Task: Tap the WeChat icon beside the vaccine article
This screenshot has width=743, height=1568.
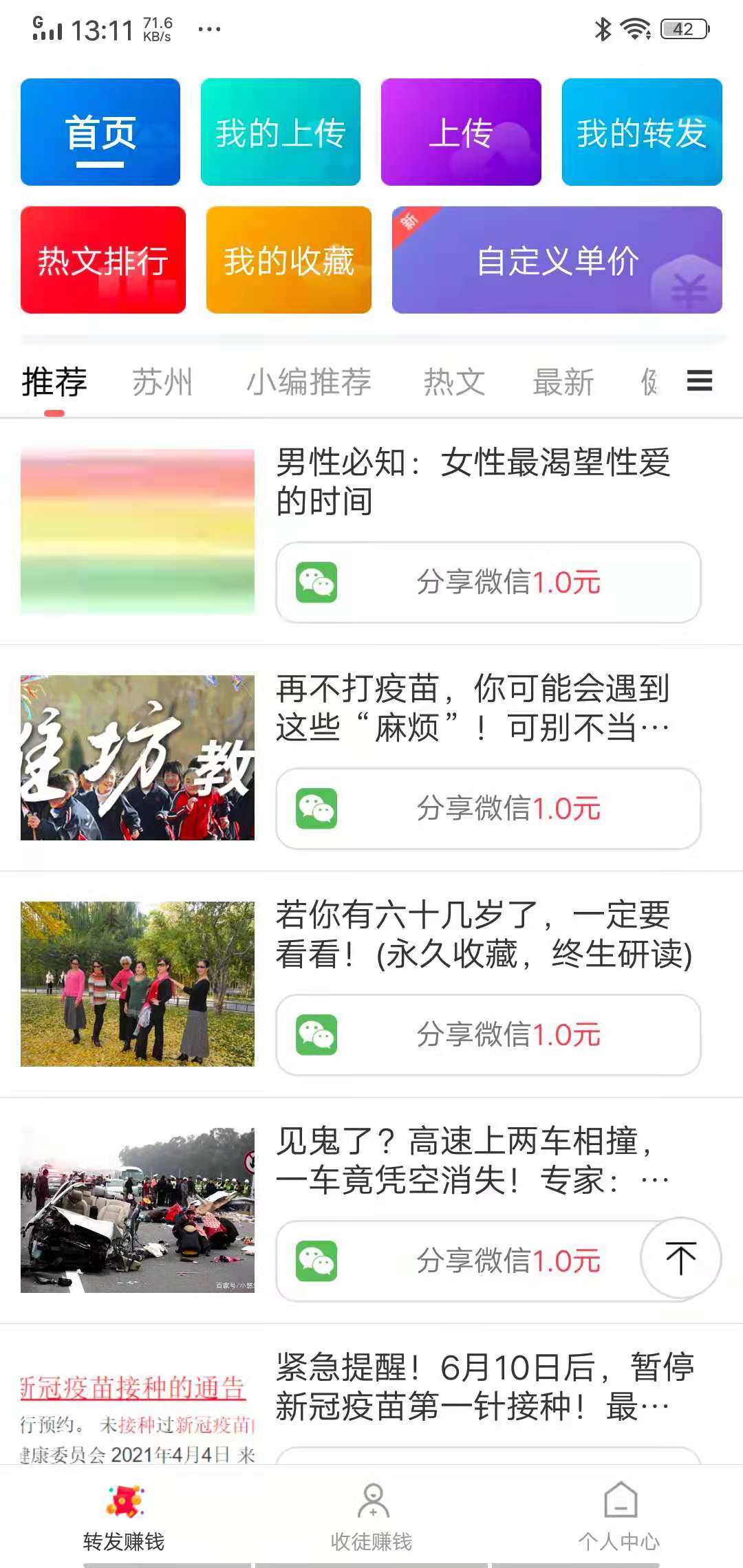Action: [318, 809]
